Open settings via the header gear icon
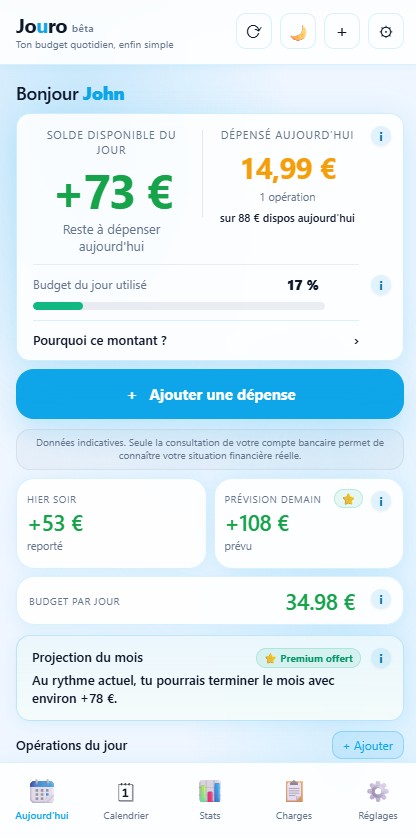This screenshot has height=838, width=416. point(386,32)
